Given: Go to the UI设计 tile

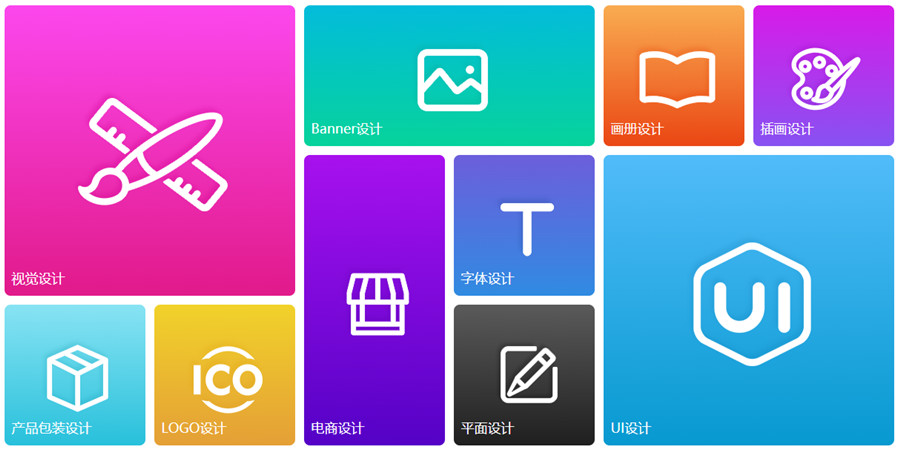Looking at the screenshot, I should (x=748, y=300).
